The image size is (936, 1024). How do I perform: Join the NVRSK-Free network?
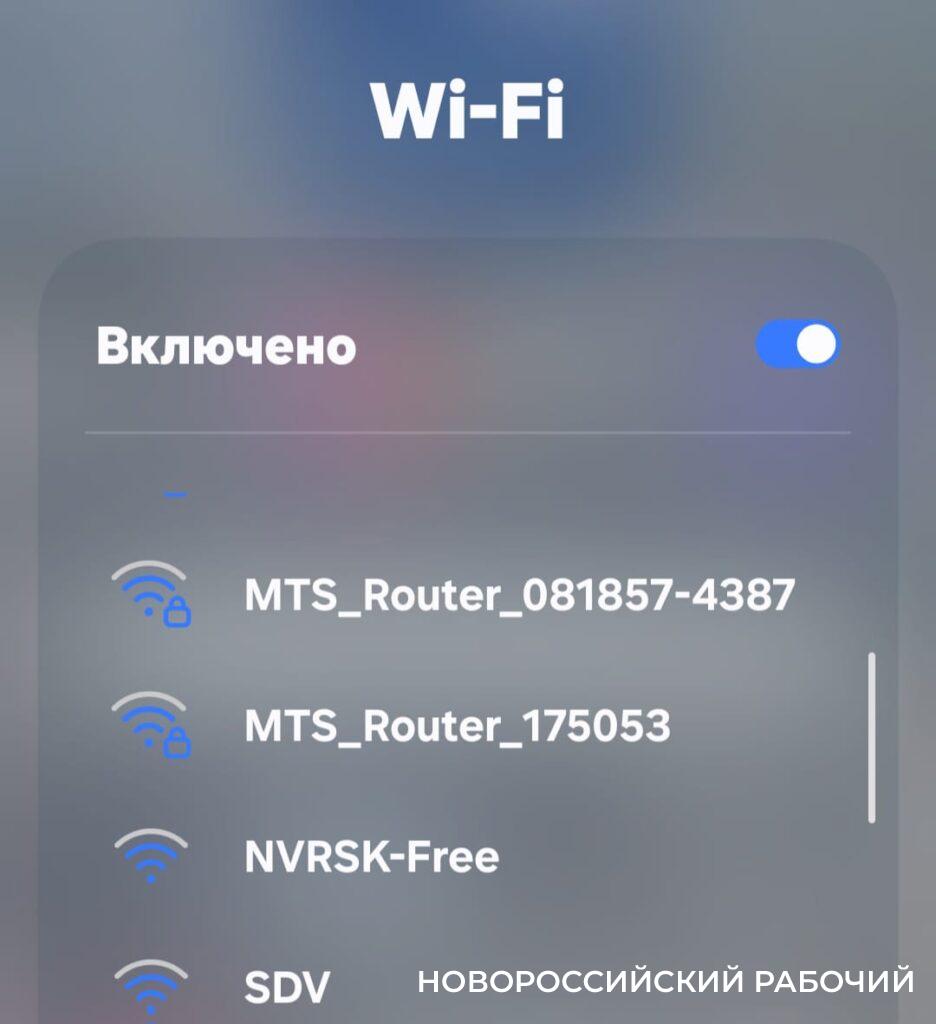tap(371, 857)
